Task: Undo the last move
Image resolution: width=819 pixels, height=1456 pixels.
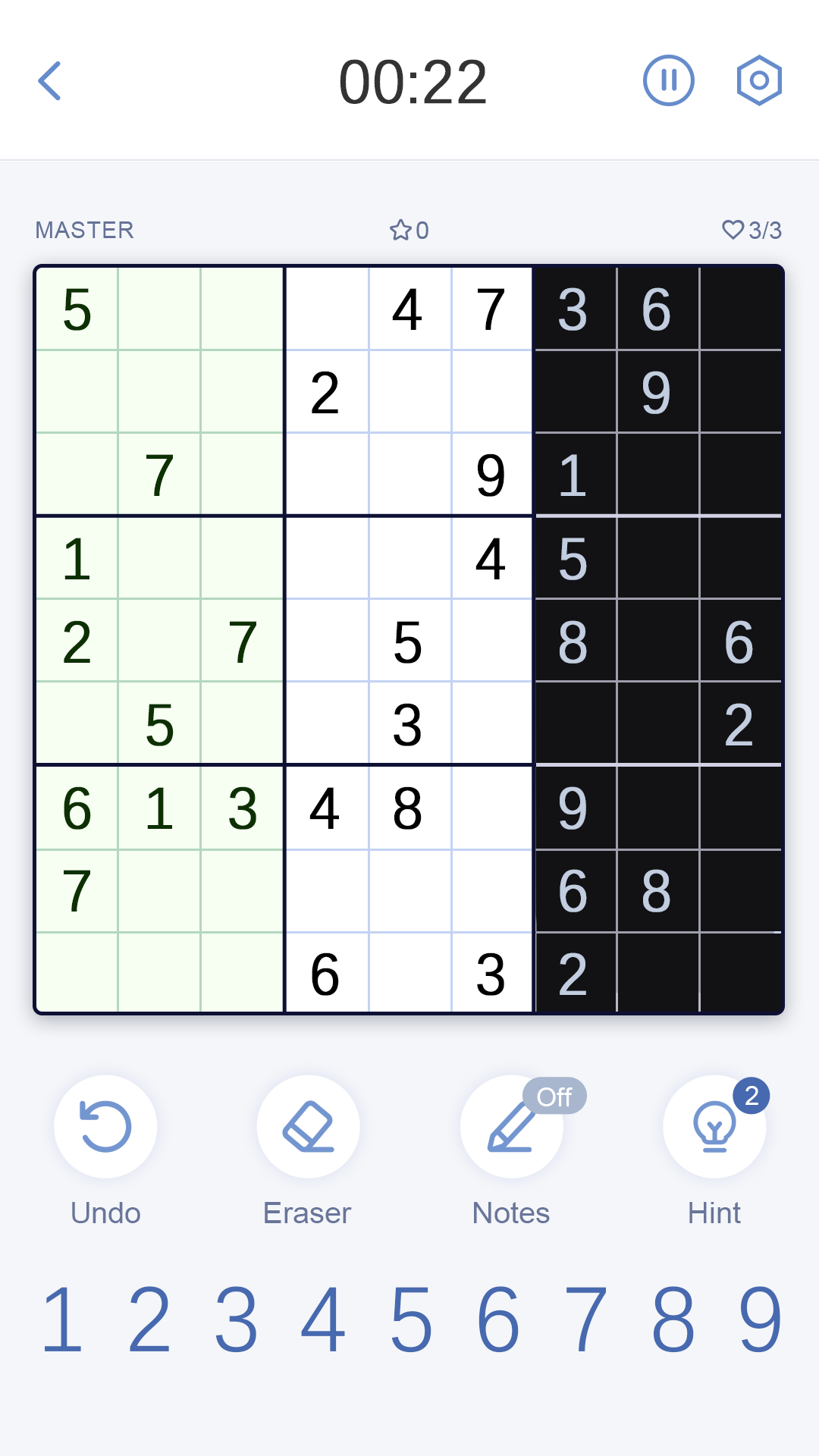Action: coord(105,1127)
